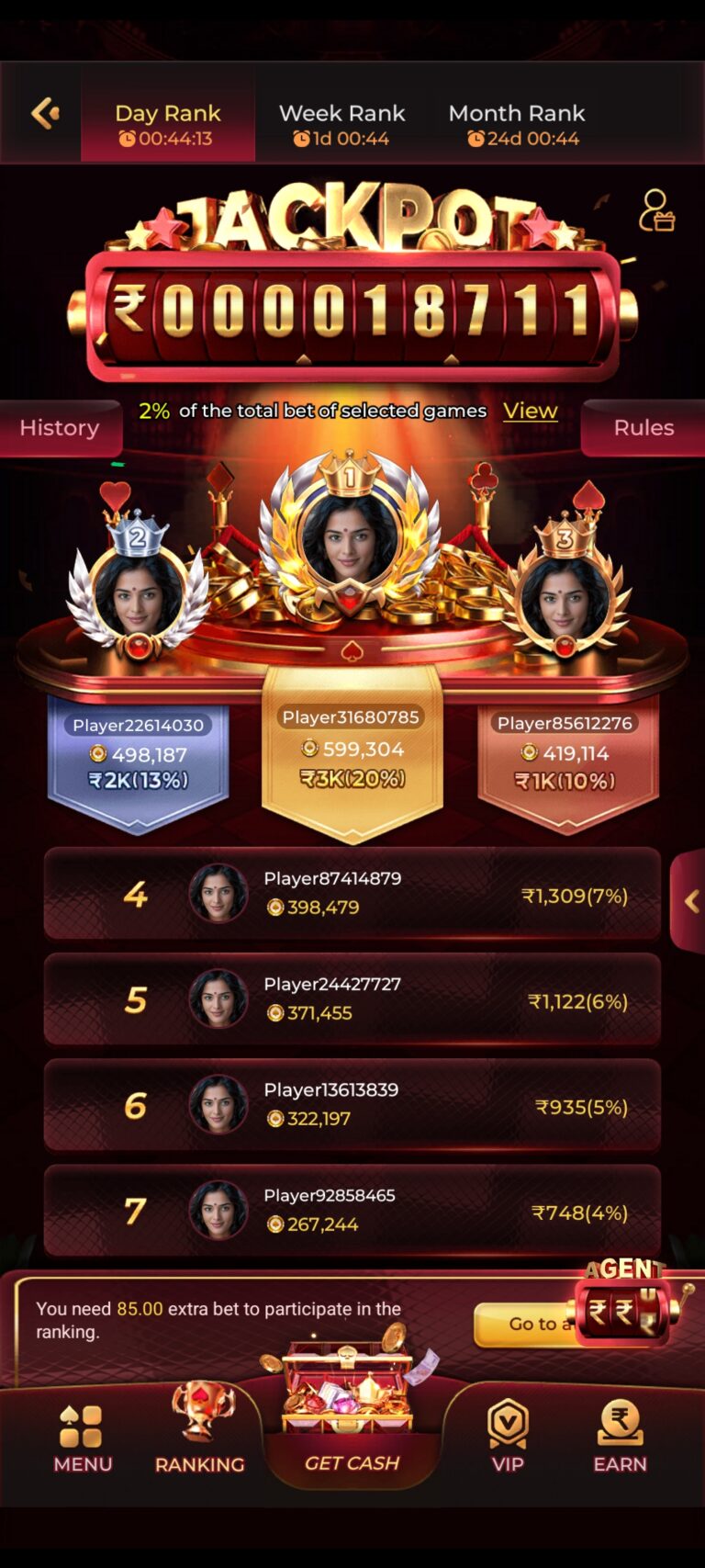
Task: Switch to the Month Rank tab
Action: point(517,124)
